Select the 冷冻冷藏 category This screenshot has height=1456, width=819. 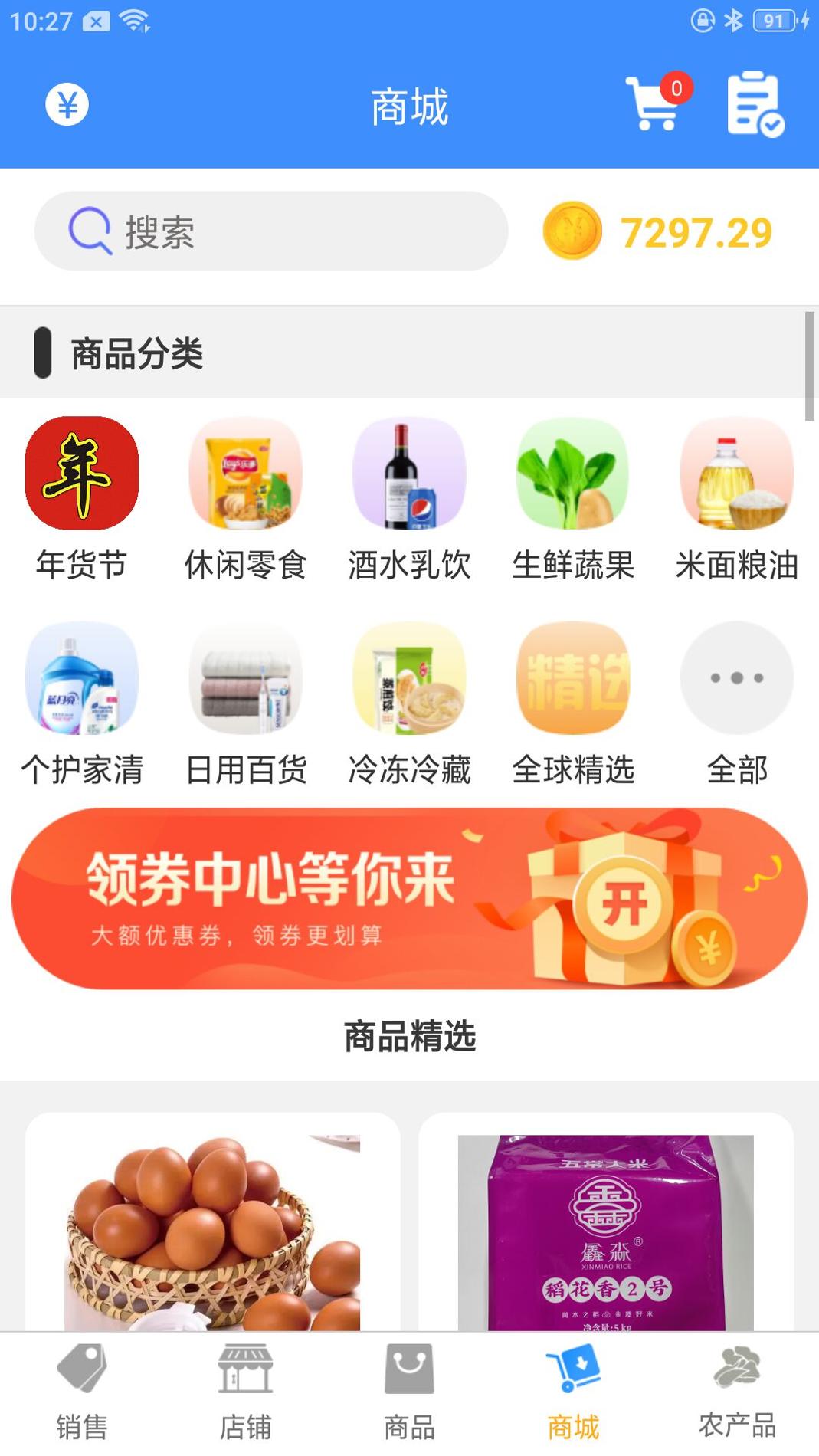(409, 703)
